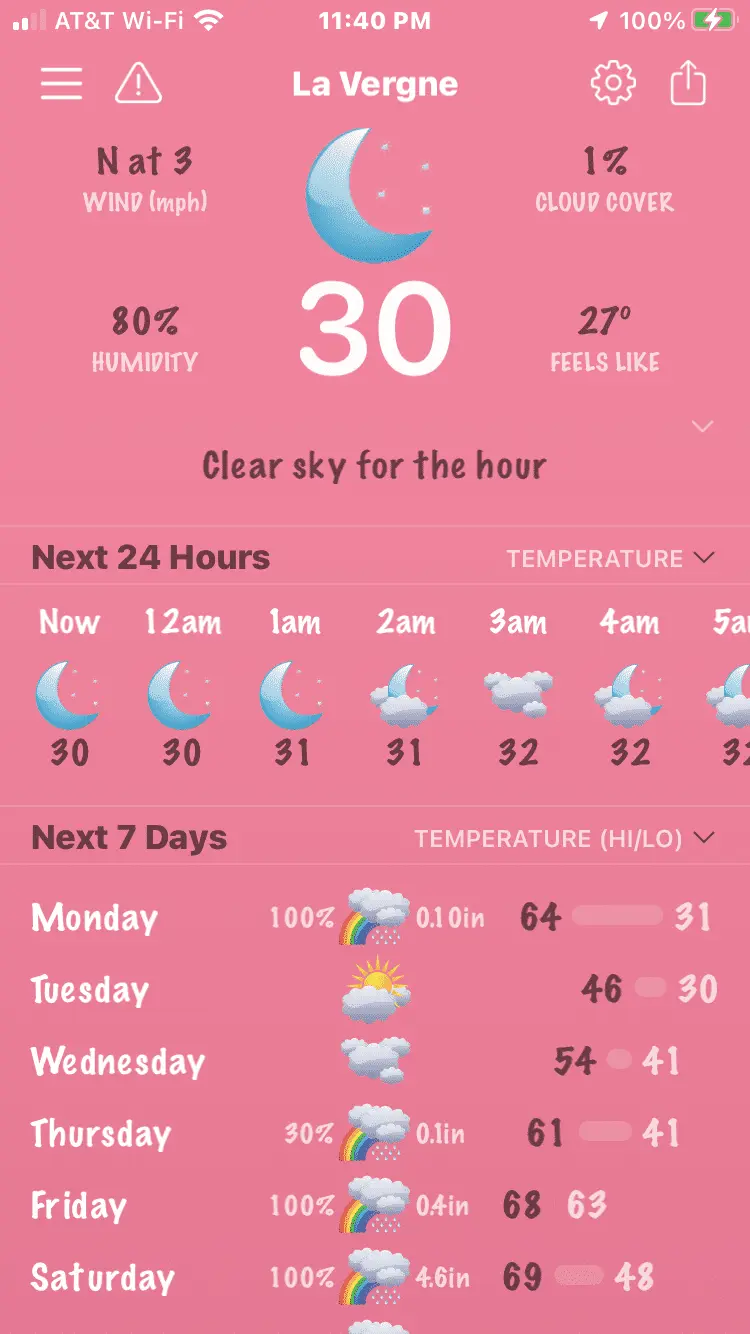Open the settings gear

613,84
